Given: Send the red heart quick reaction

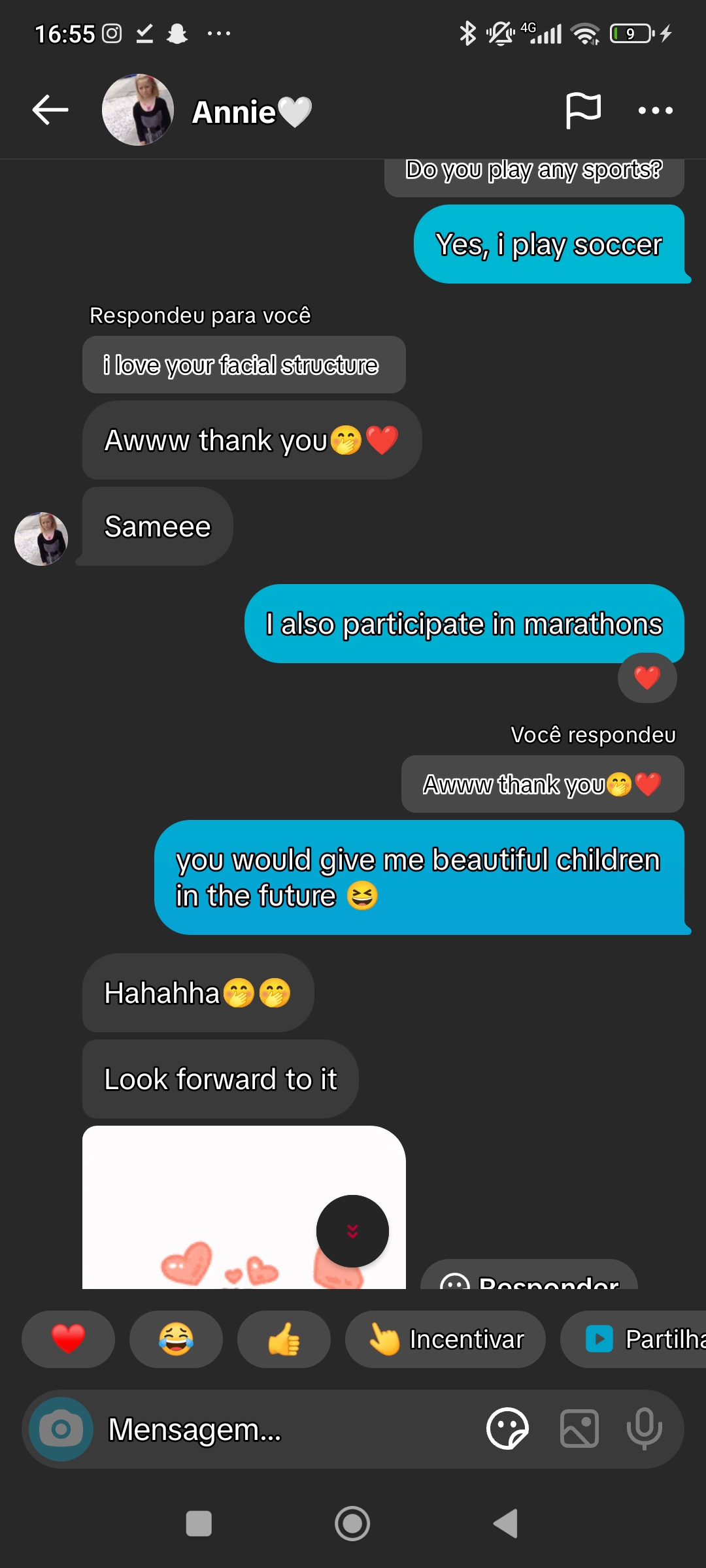Looking at the screenshot, I should pos(68,1339).
